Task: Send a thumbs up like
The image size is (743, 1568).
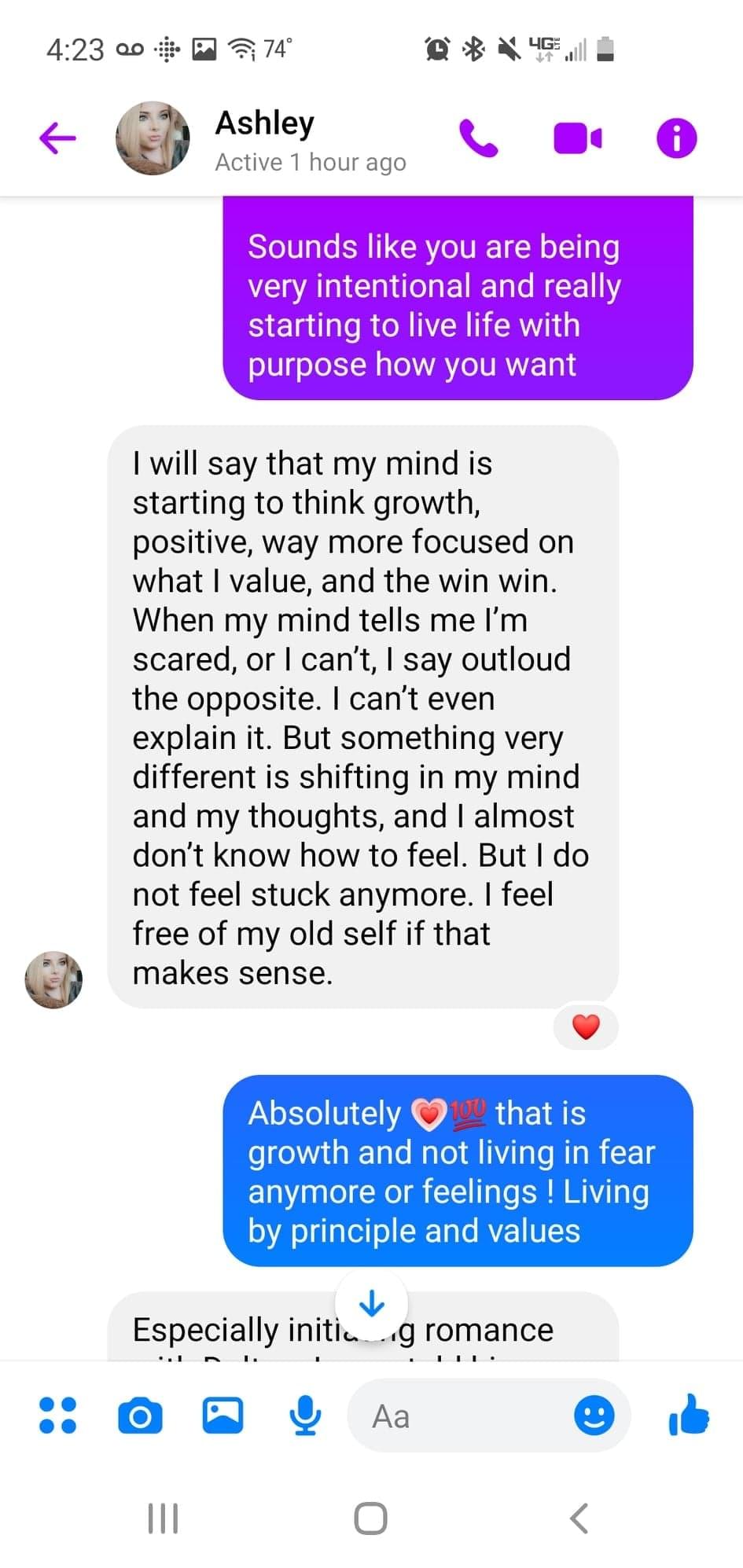Action: click(x=688, y=1416)
